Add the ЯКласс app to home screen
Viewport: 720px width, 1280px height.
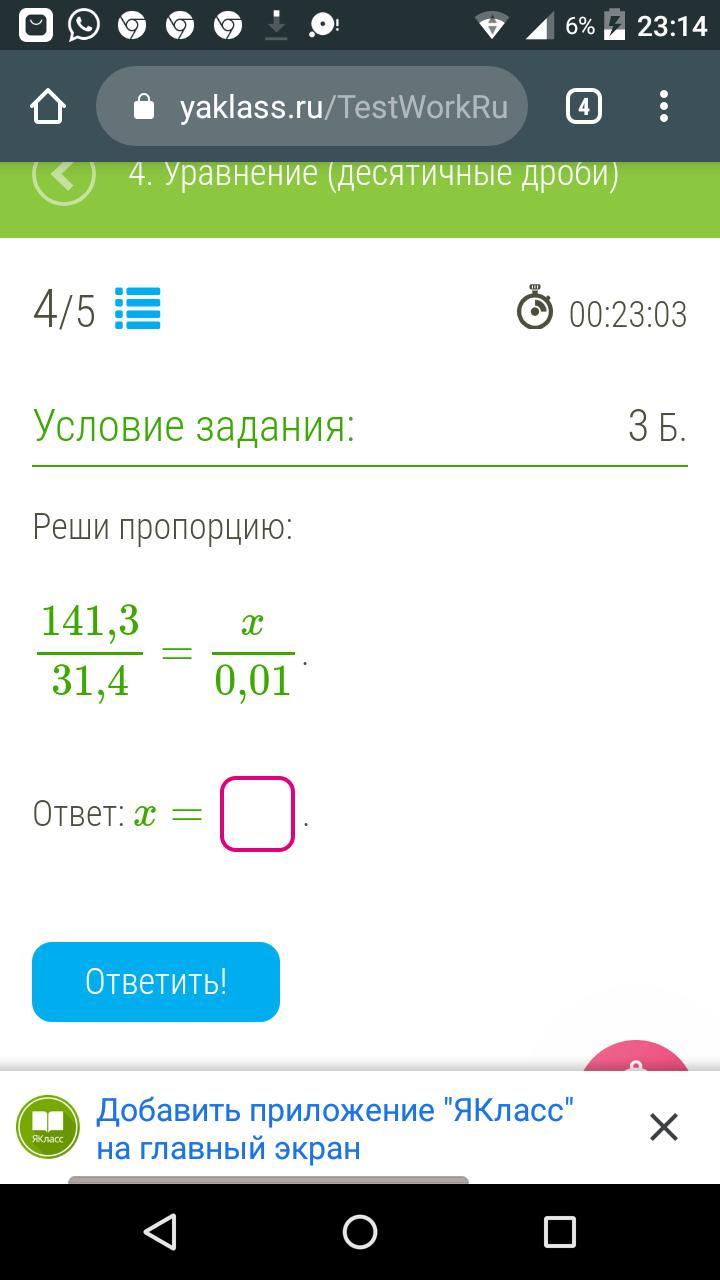tap(335, 1128)
